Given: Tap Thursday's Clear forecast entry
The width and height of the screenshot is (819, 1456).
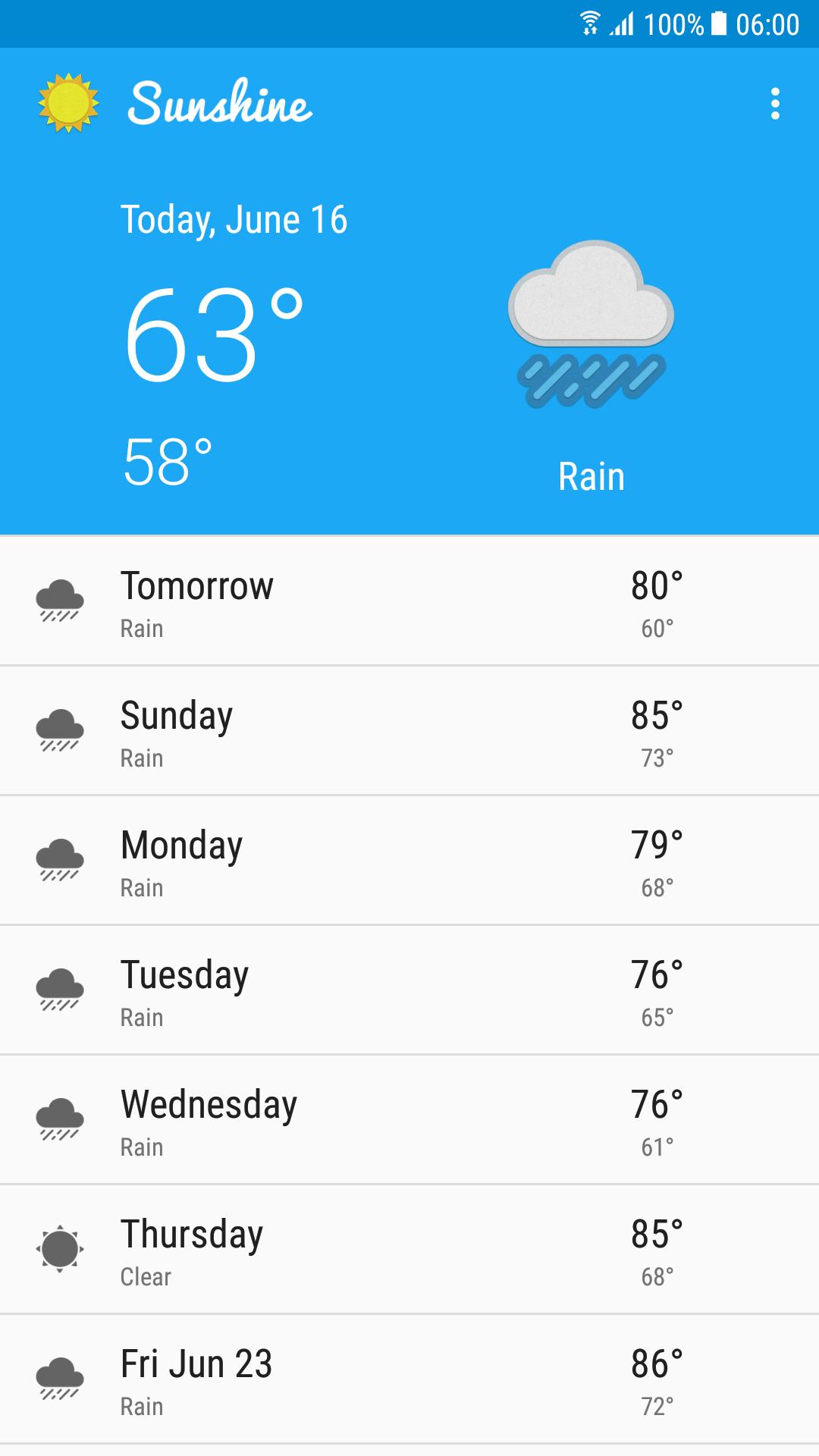Looking at the screenshot, I should (x=409, y=1249).
